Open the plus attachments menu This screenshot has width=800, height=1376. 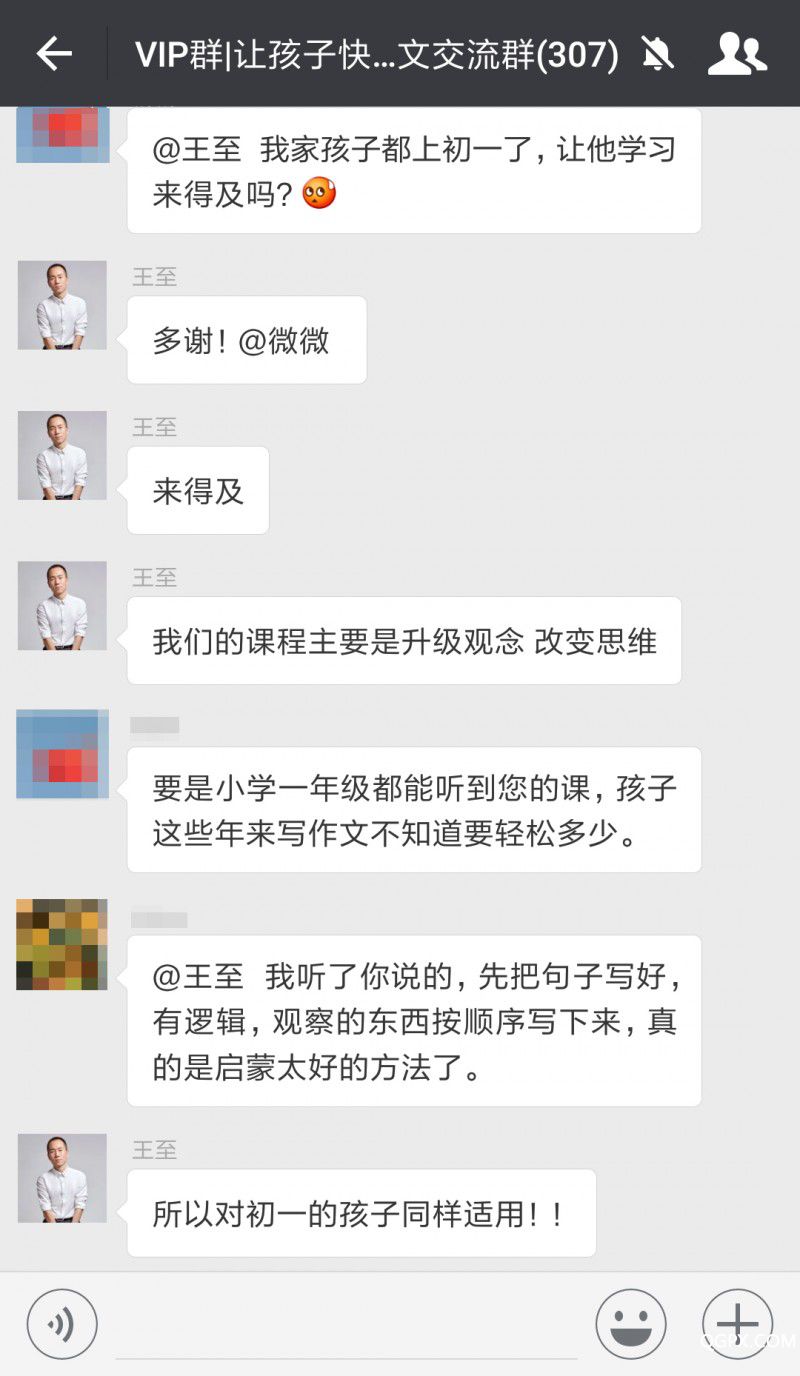click(737, 1324)
